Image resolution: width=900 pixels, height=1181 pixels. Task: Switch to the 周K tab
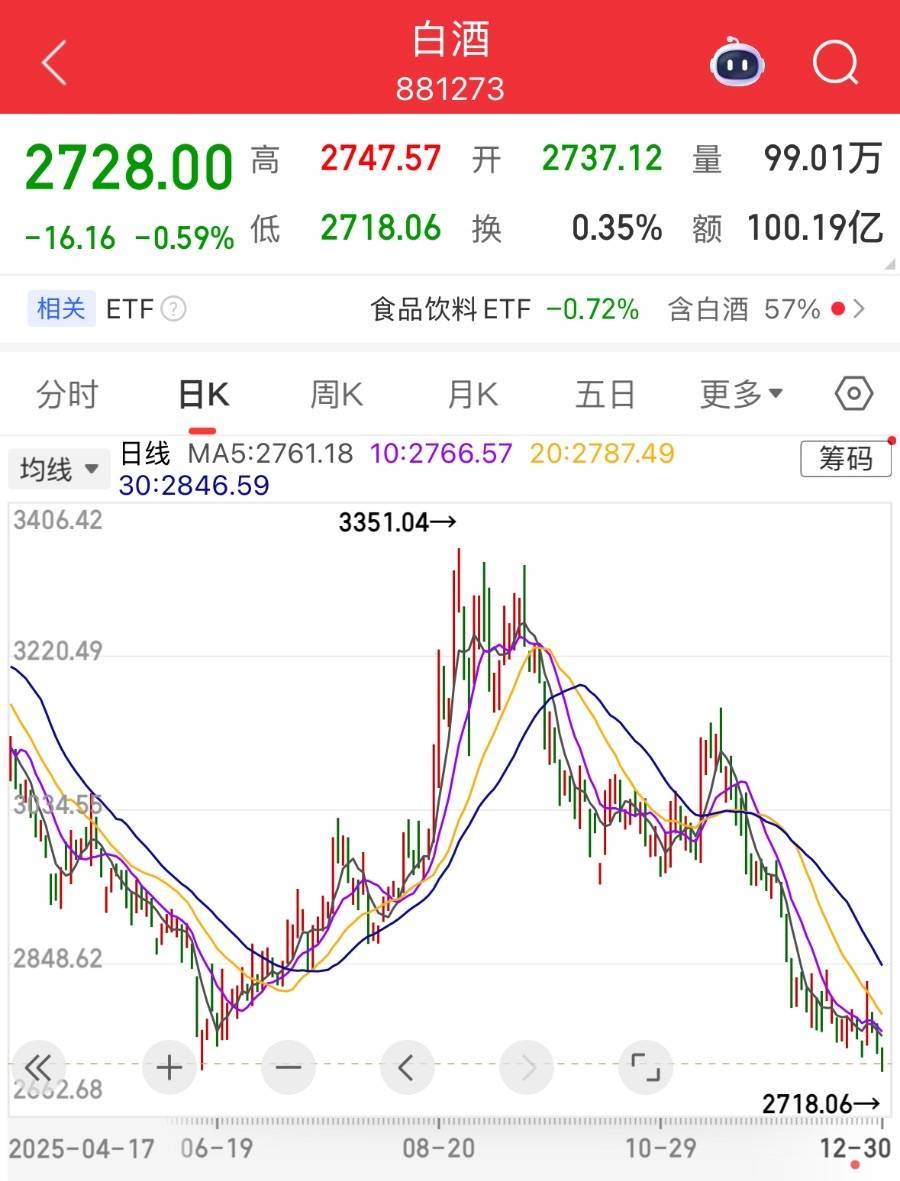coord(337,395)
